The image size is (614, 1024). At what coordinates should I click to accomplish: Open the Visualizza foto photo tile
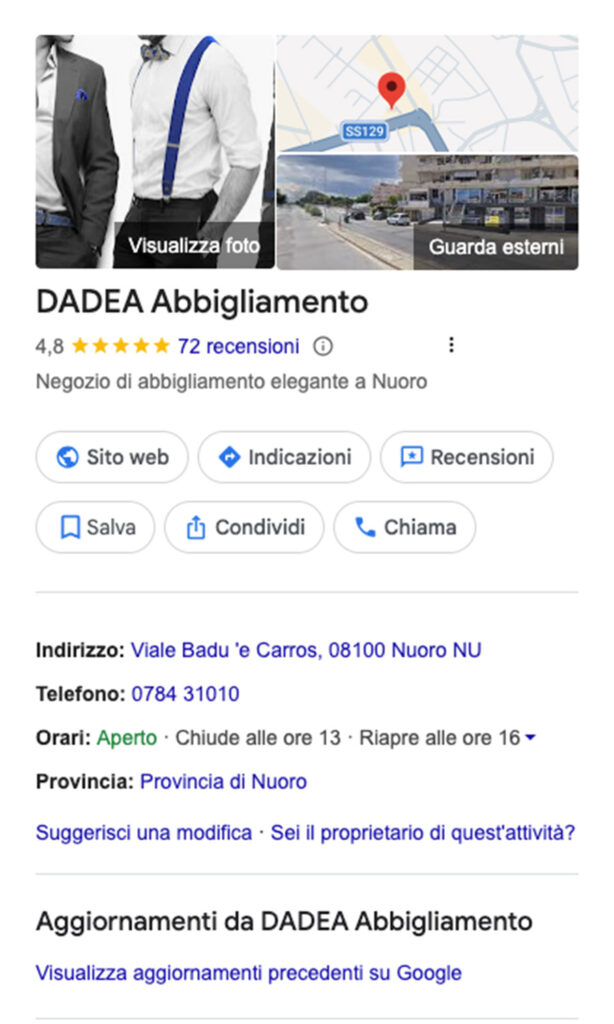pos(155,152)
